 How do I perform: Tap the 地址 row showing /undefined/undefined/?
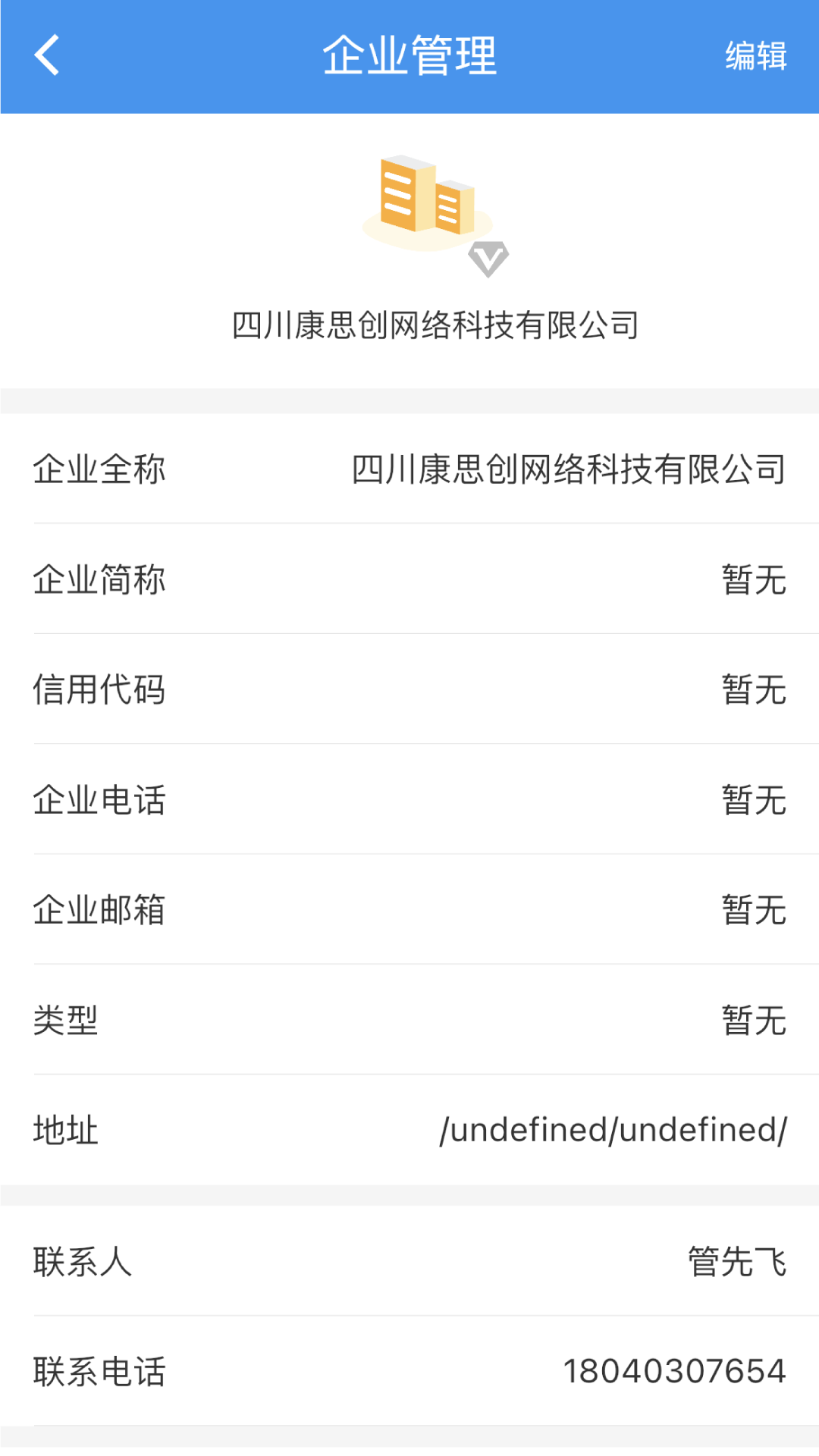(x=409, y=1131)
